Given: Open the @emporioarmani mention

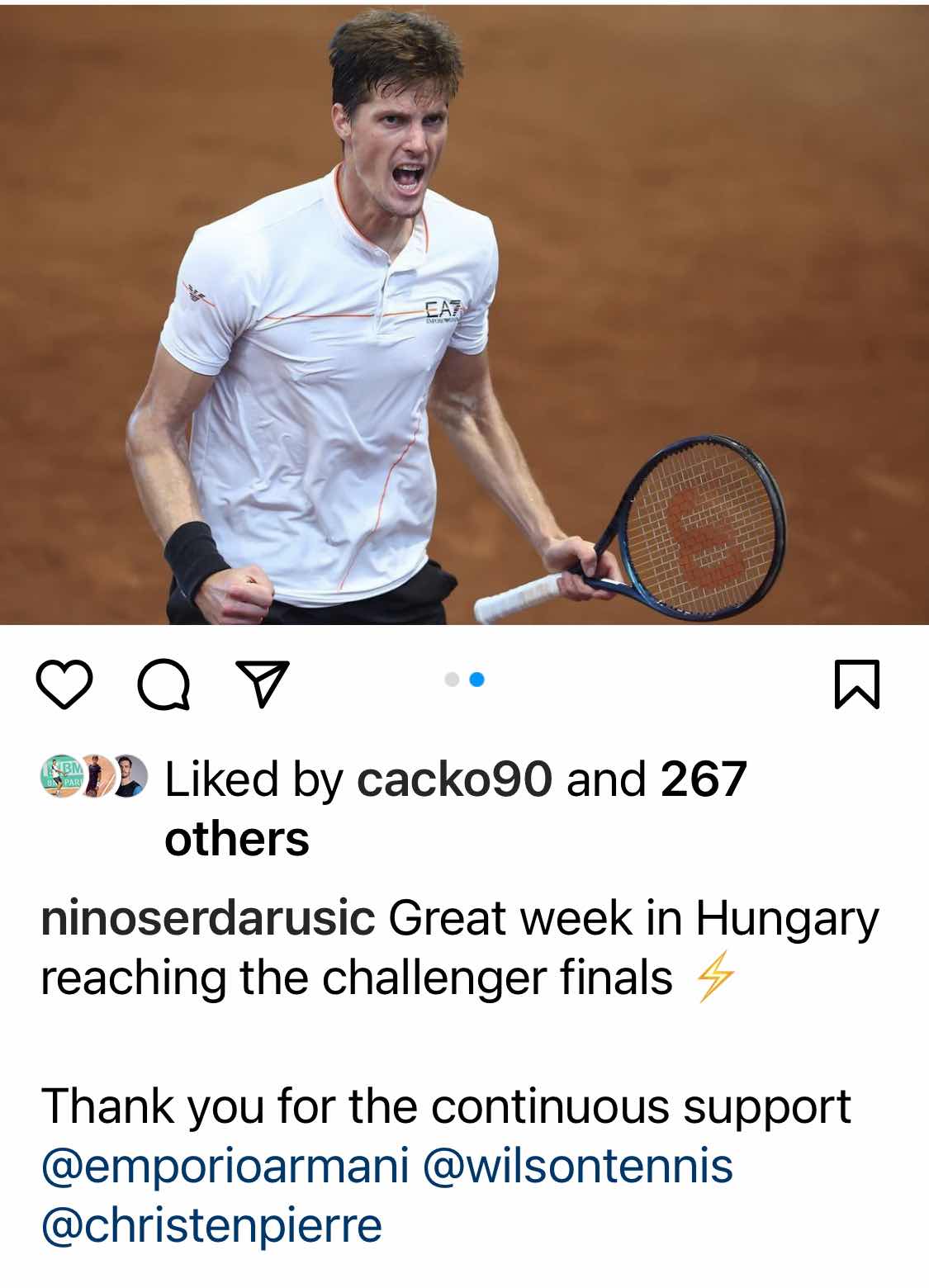Looking at the screenshot, I should coord(225,1167).
